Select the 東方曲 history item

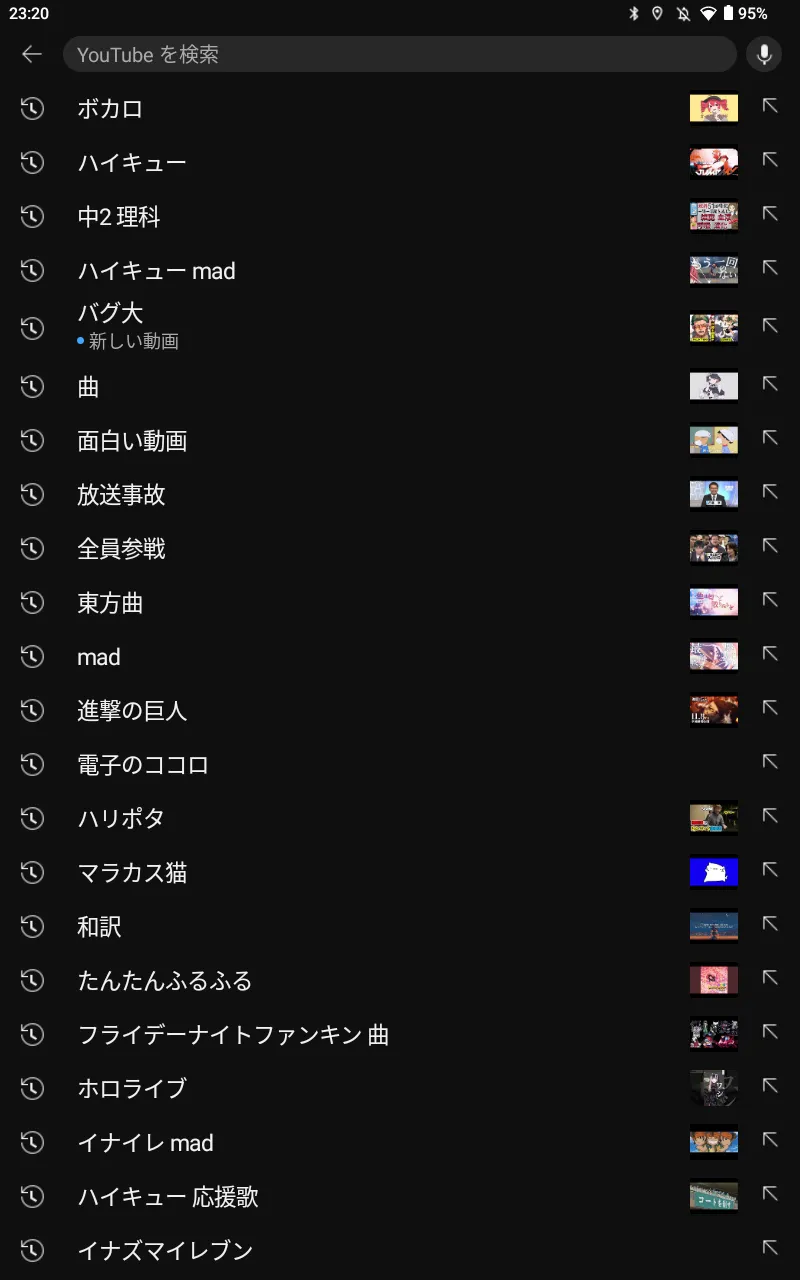400,602
